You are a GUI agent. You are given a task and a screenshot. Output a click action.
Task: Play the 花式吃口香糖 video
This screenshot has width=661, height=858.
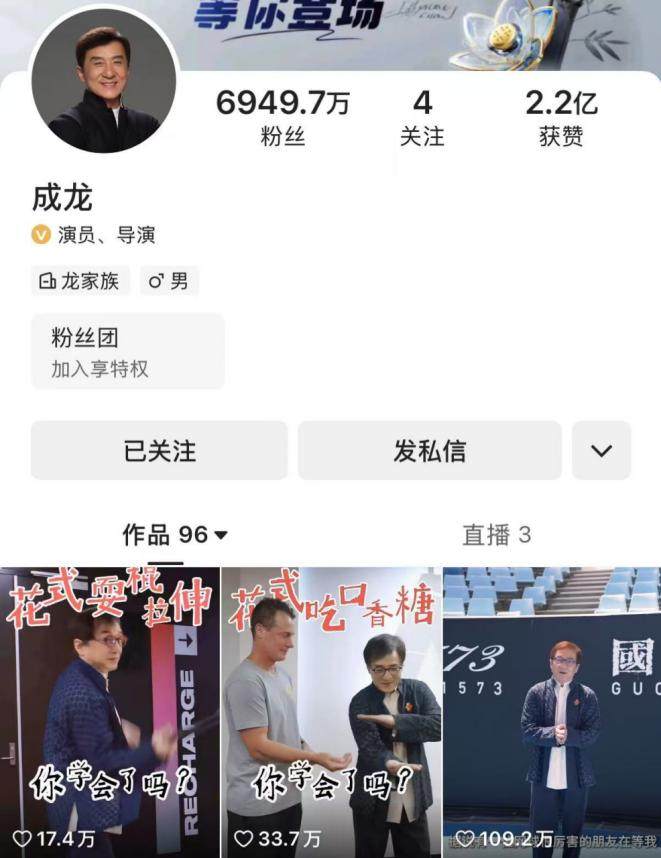(331, 710)
